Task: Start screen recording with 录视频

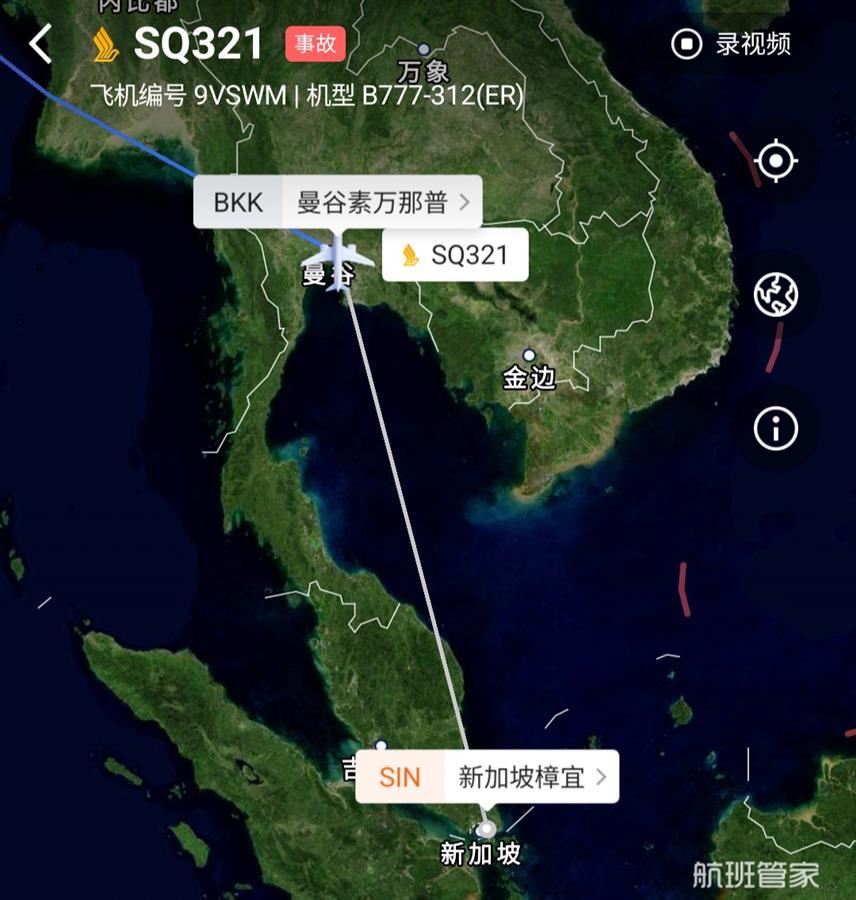Action: click(732, 44)
